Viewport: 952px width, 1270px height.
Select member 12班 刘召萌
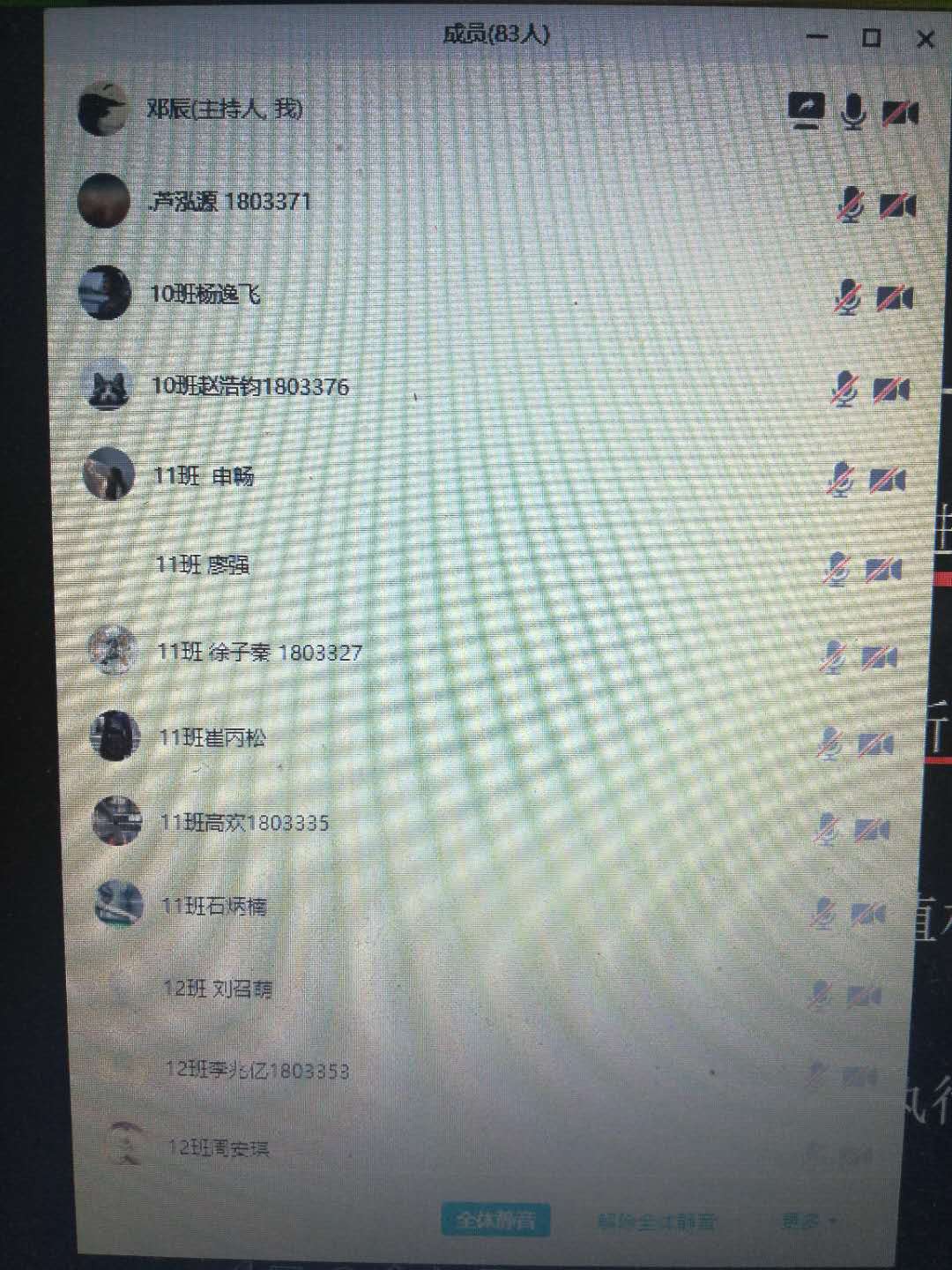click(218, 989)
